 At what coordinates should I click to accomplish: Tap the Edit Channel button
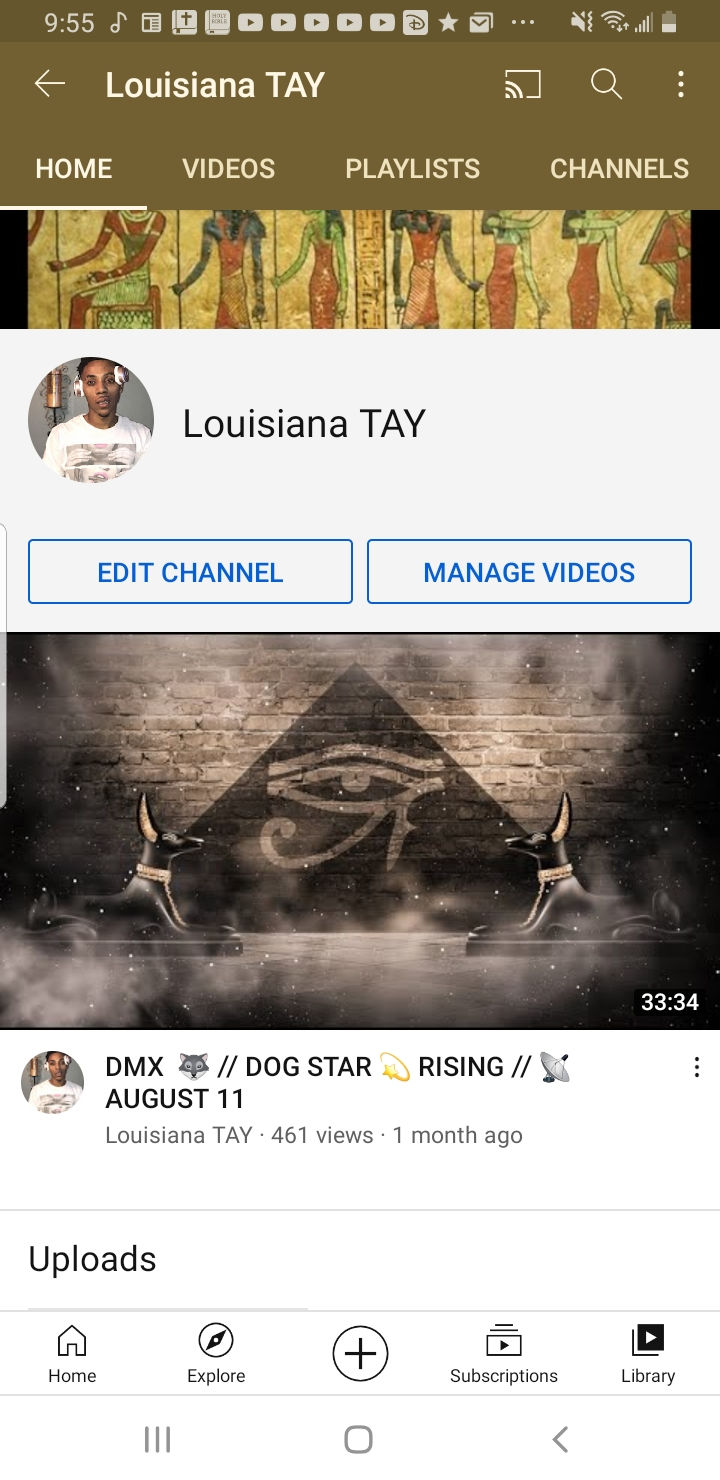pos(190,572)
